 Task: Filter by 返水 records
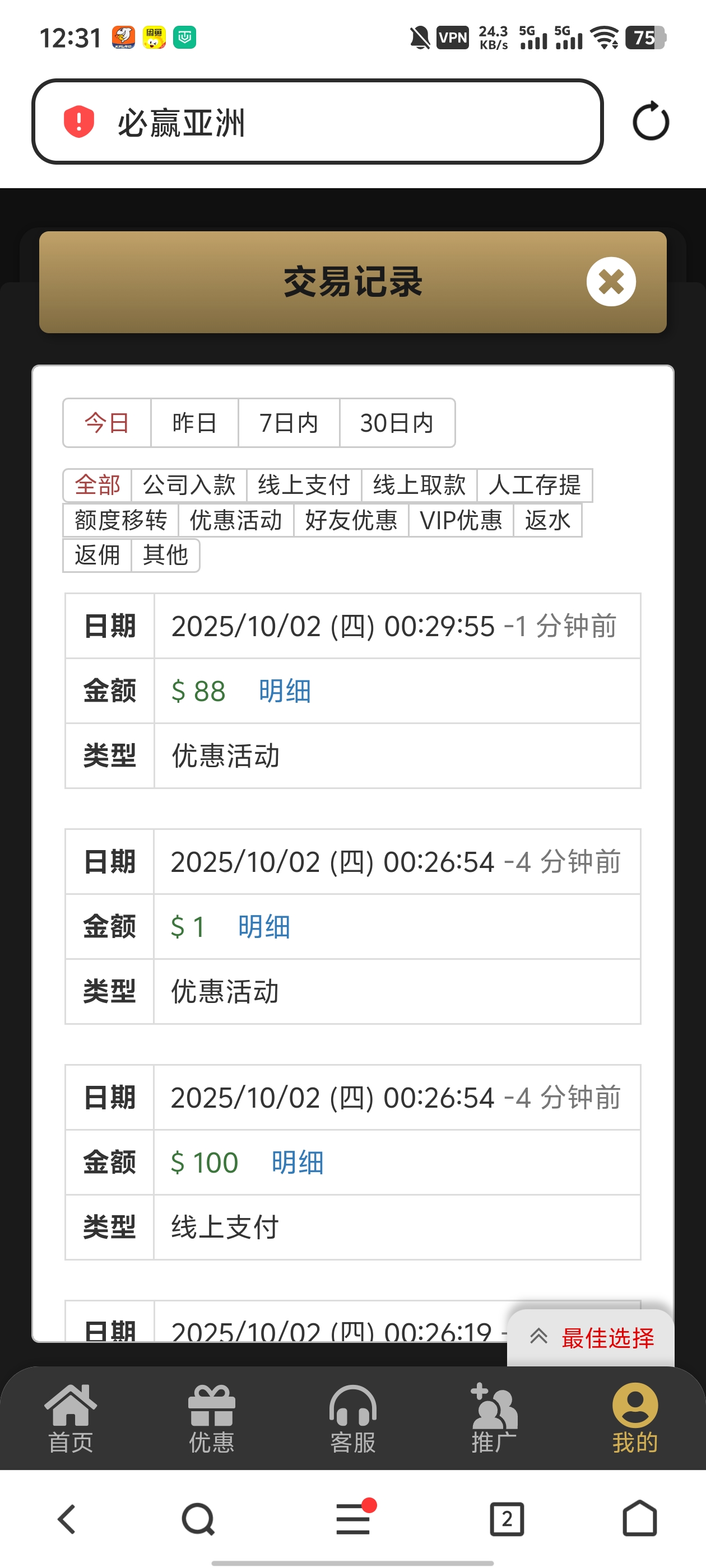[547, 520]
